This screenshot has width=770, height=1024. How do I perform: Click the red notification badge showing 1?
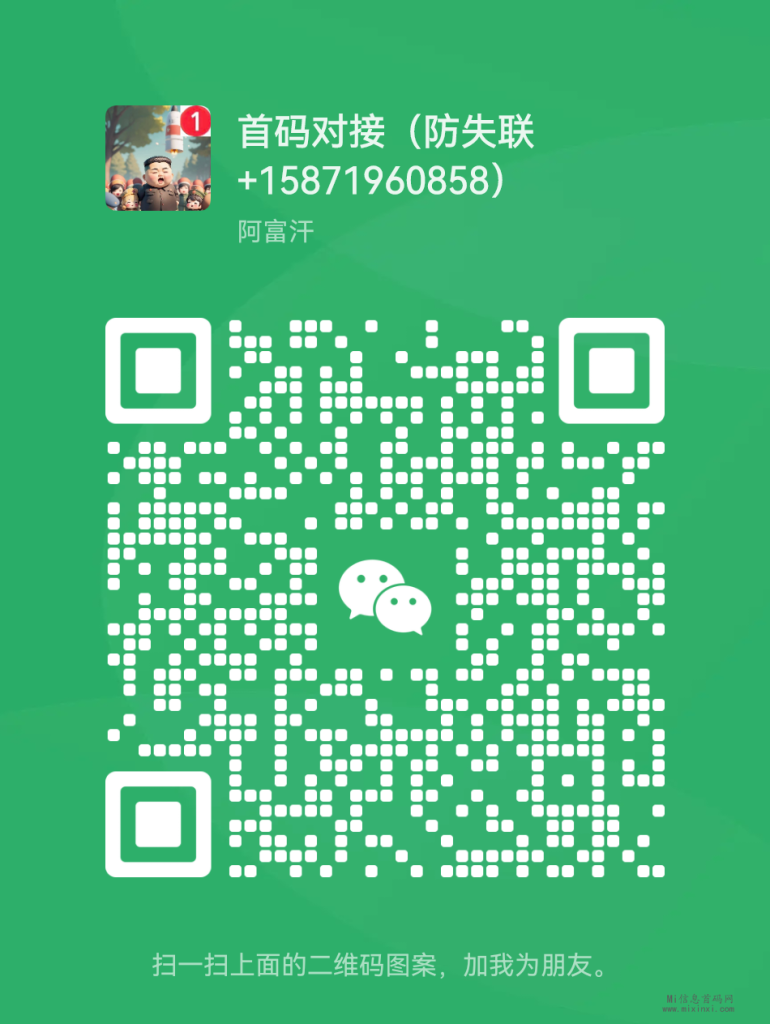point(196,120)
